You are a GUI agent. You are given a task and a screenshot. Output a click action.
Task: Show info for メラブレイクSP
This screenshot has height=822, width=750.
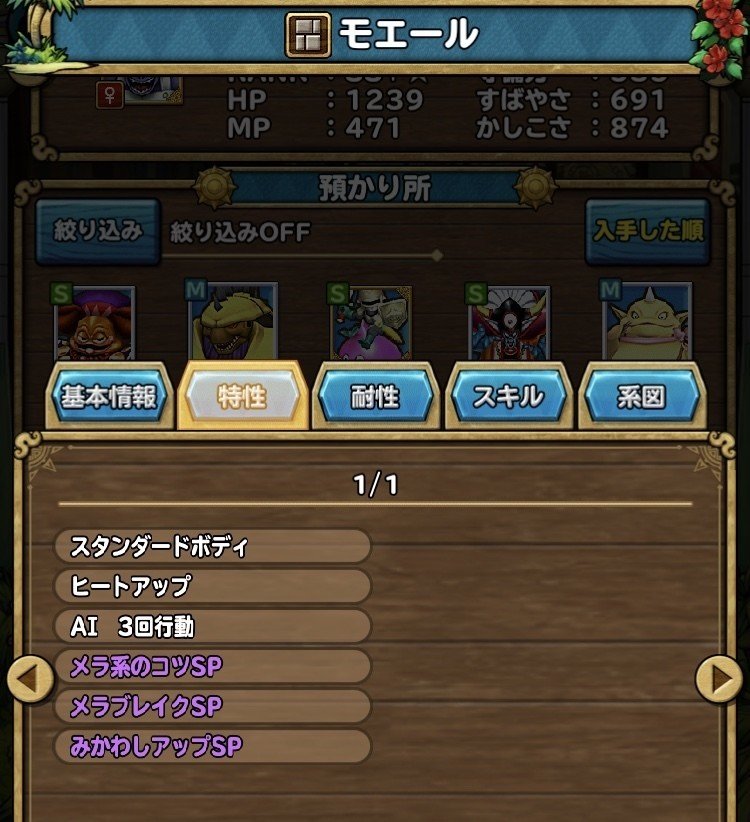click(x=213, y=706)
